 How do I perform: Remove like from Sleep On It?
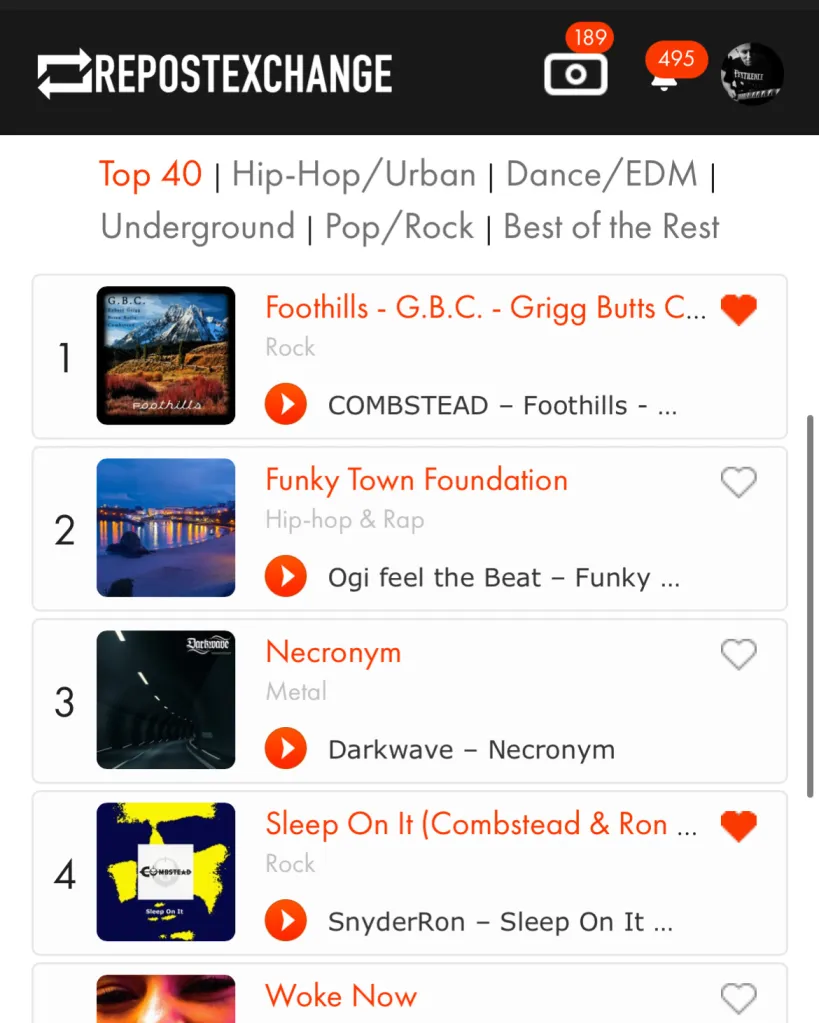[x=739, y=826]
